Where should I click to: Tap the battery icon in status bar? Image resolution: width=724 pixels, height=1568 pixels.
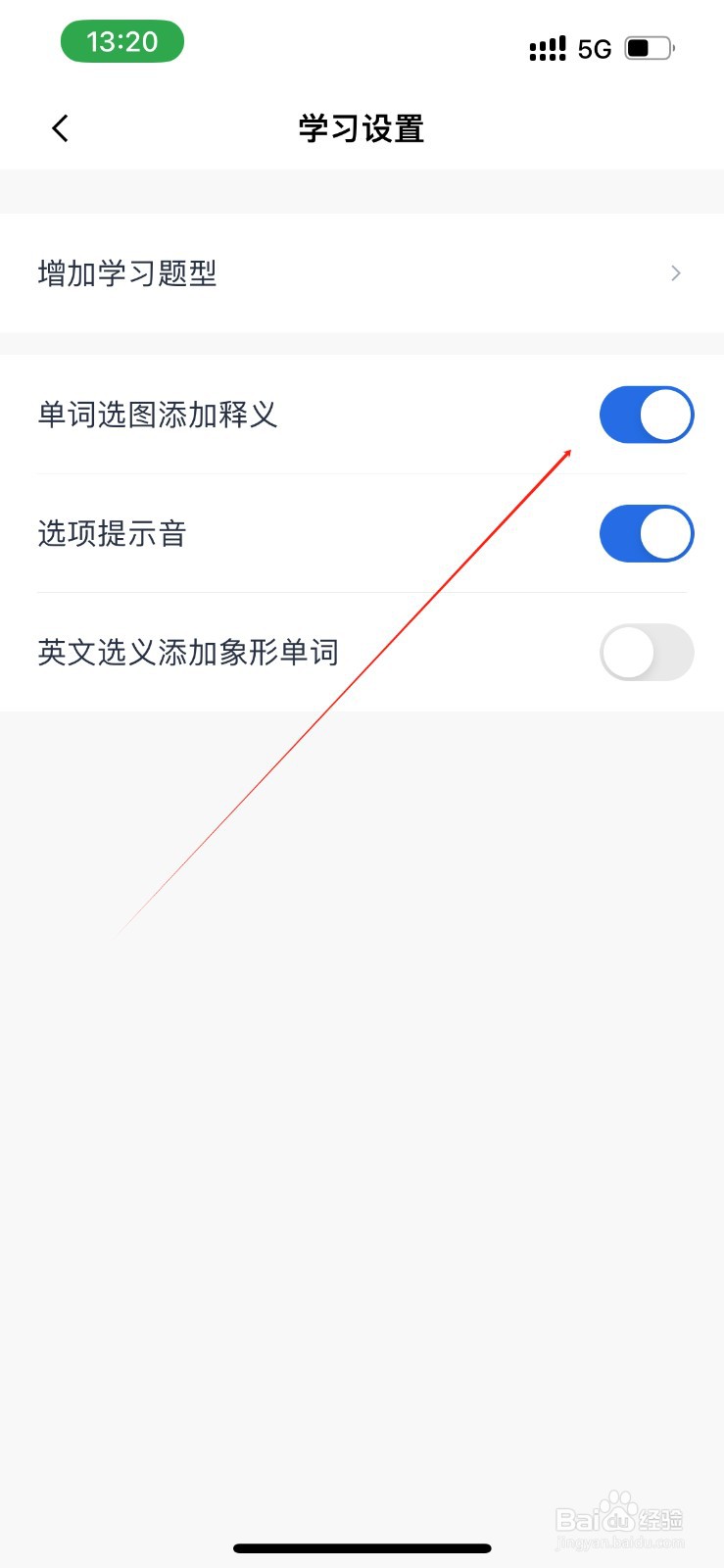click(647, 47)
